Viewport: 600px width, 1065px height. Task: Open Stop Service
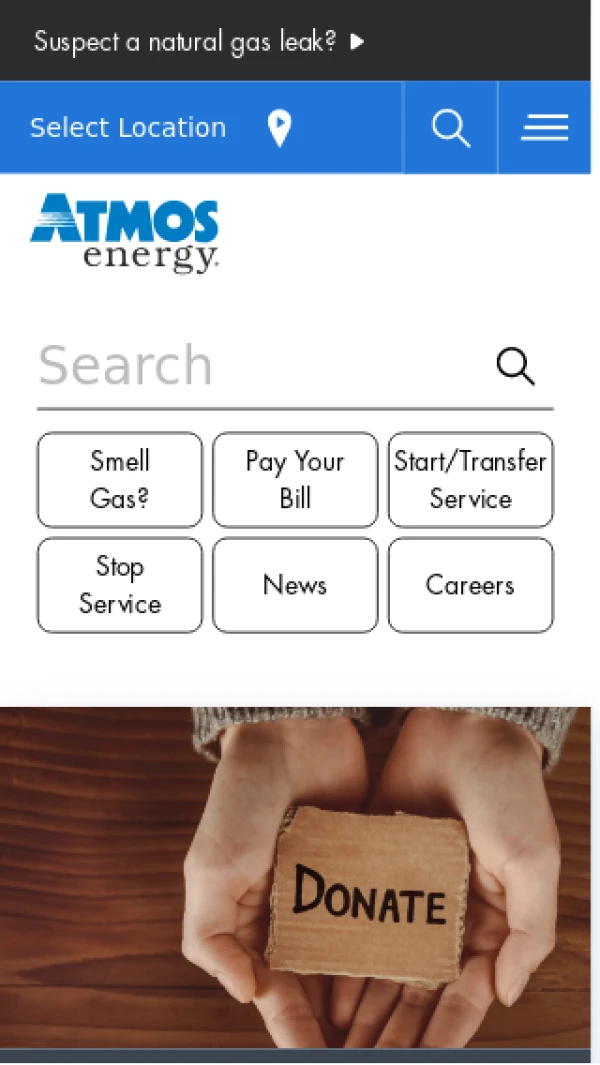[x=120, y=585]
